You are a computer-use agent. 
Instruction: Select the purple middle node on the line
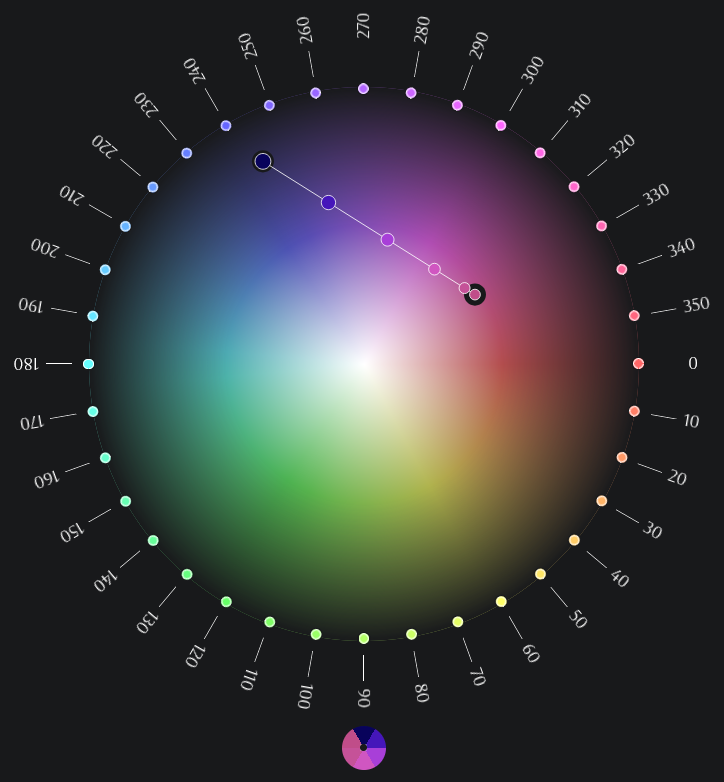[387, 239]
